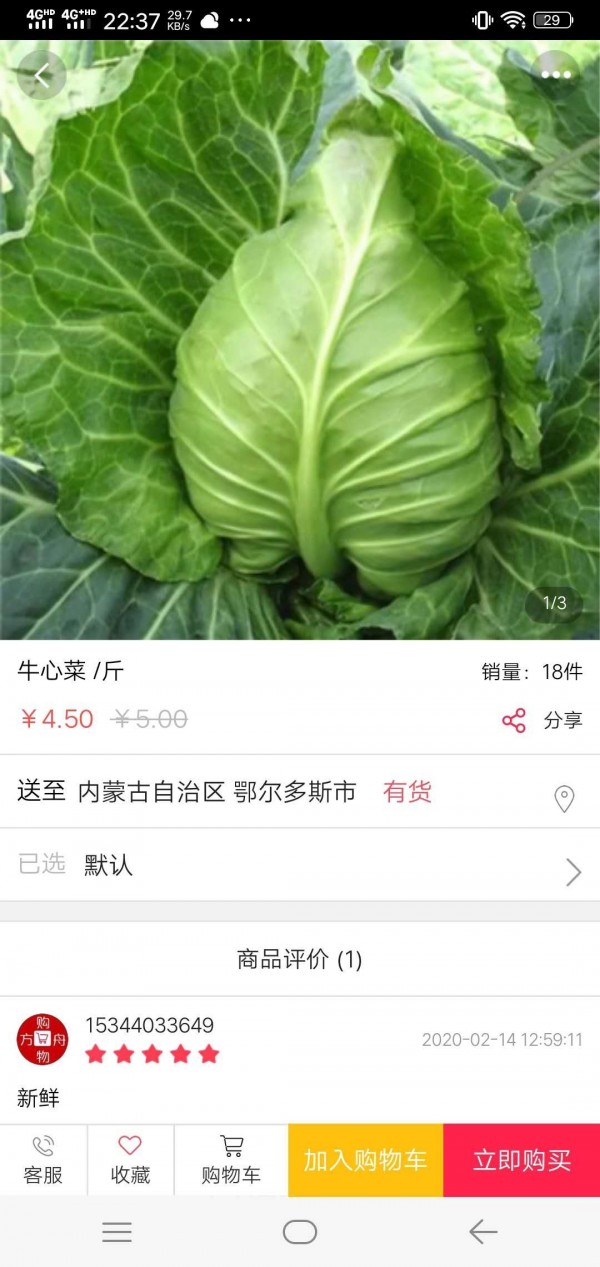Viewport: 600px width, 1267px height.
Task: Open the system recent apps menu
Action: click(x=117, y=1232)
